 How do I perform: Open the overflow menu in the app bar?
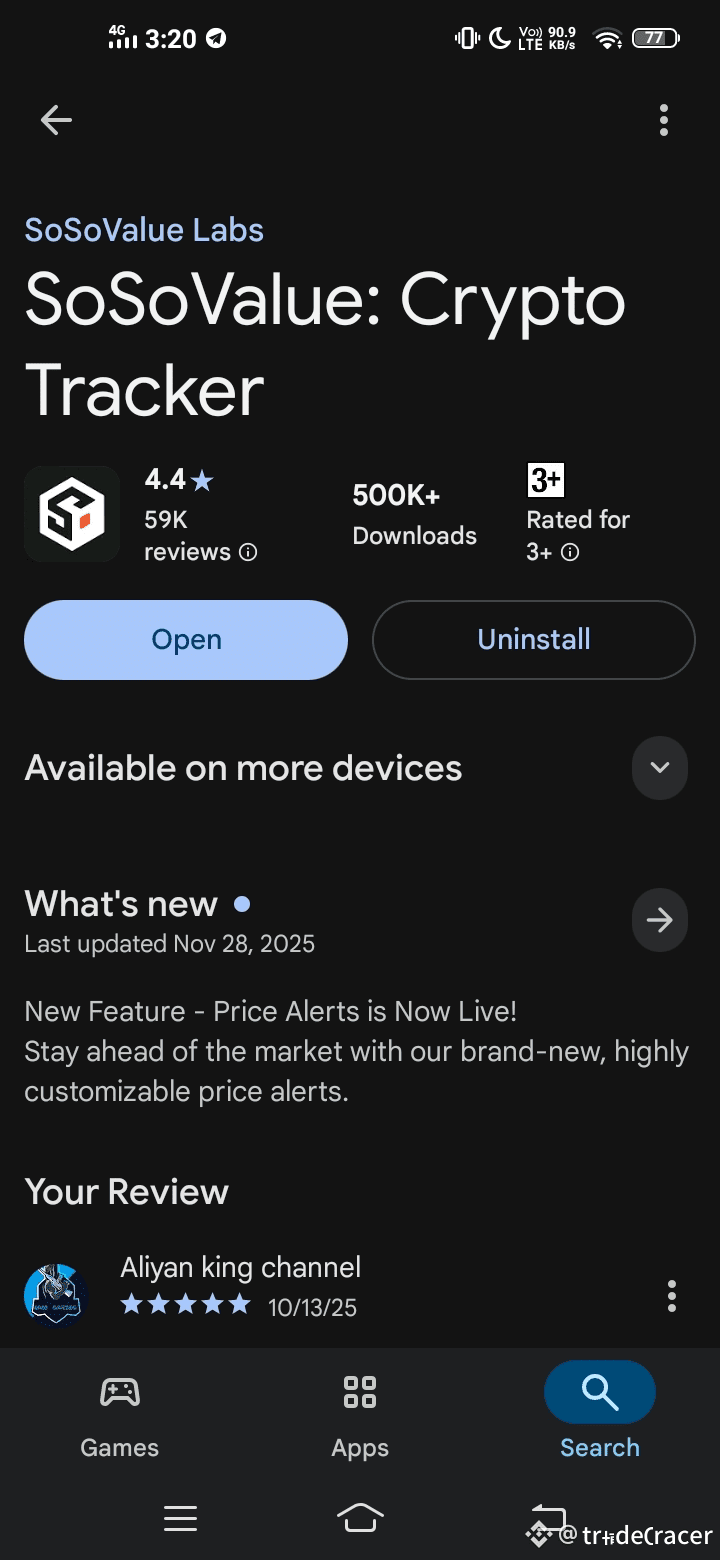(663, 121)
